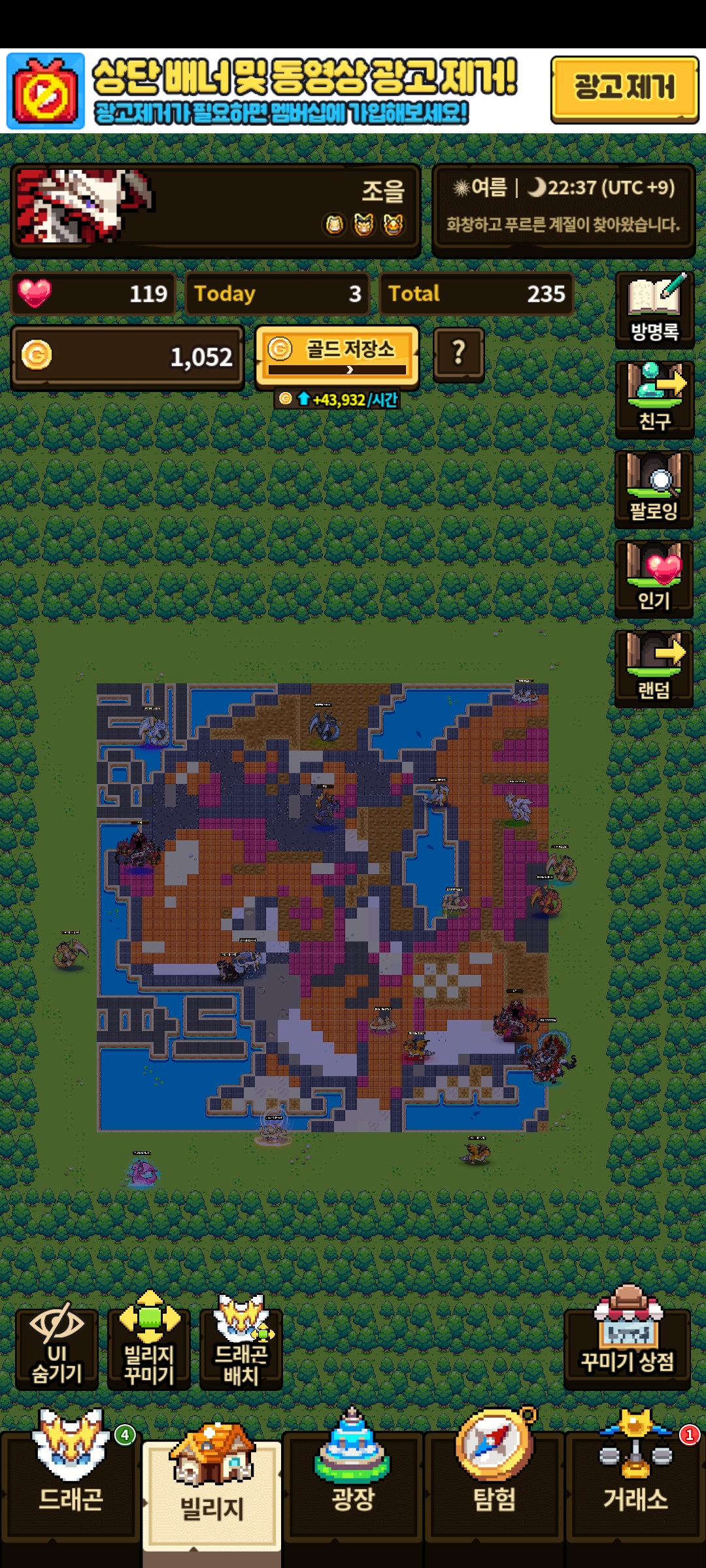Tap the 광고제거 remove-ads button
The height and width of the screenshot is (1568, 706).
point(624,89)
